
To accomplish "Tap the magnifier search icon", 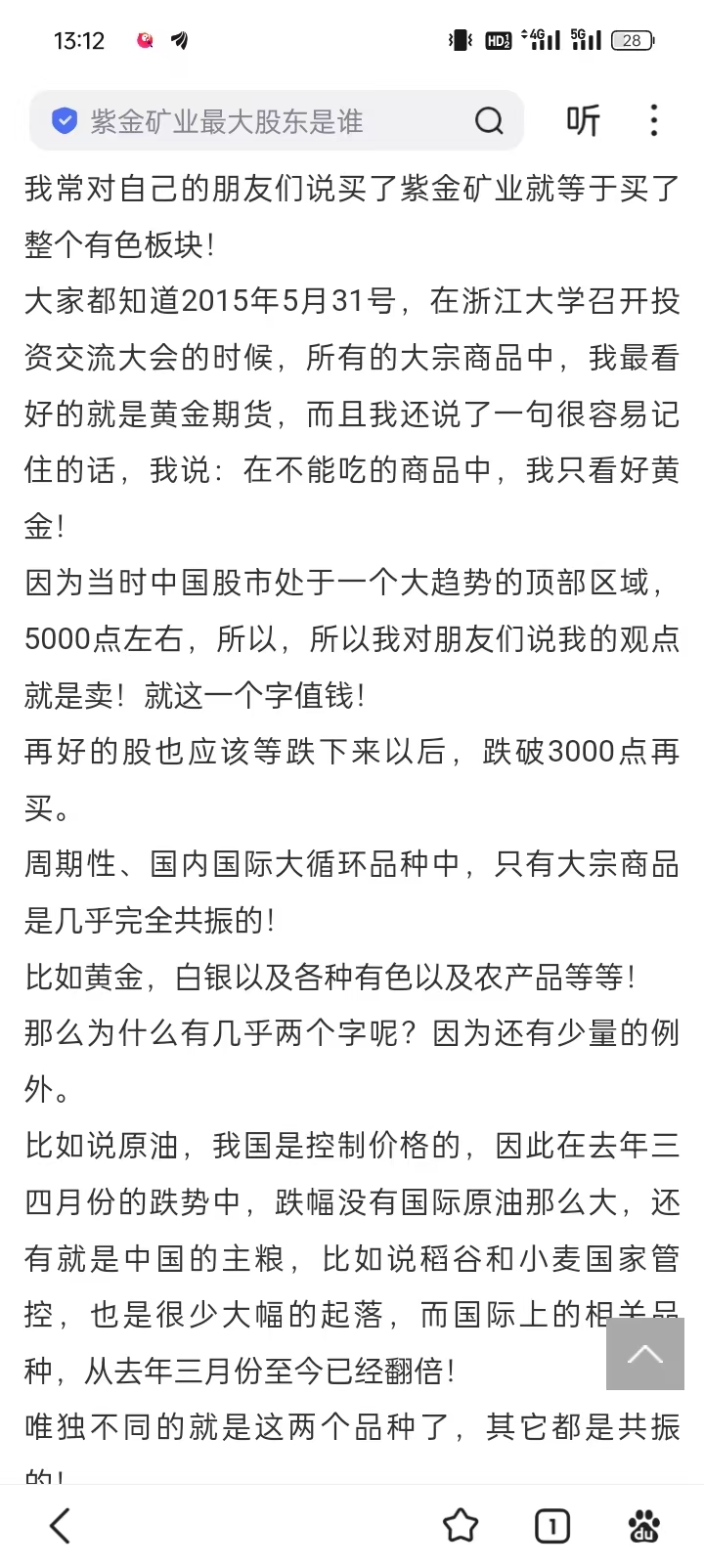I will point(489,121).
